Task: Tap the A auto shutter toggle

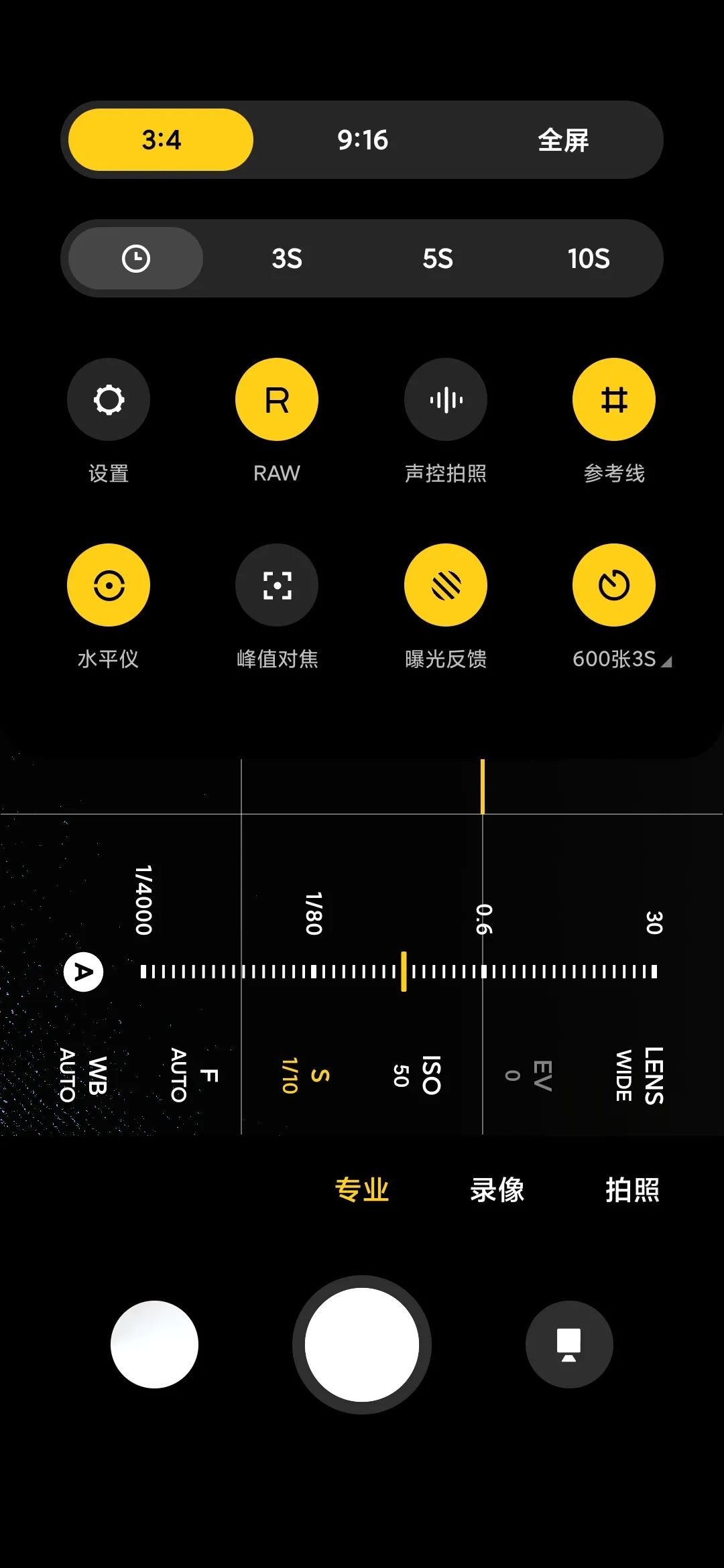Action: (x=82, y=970)
